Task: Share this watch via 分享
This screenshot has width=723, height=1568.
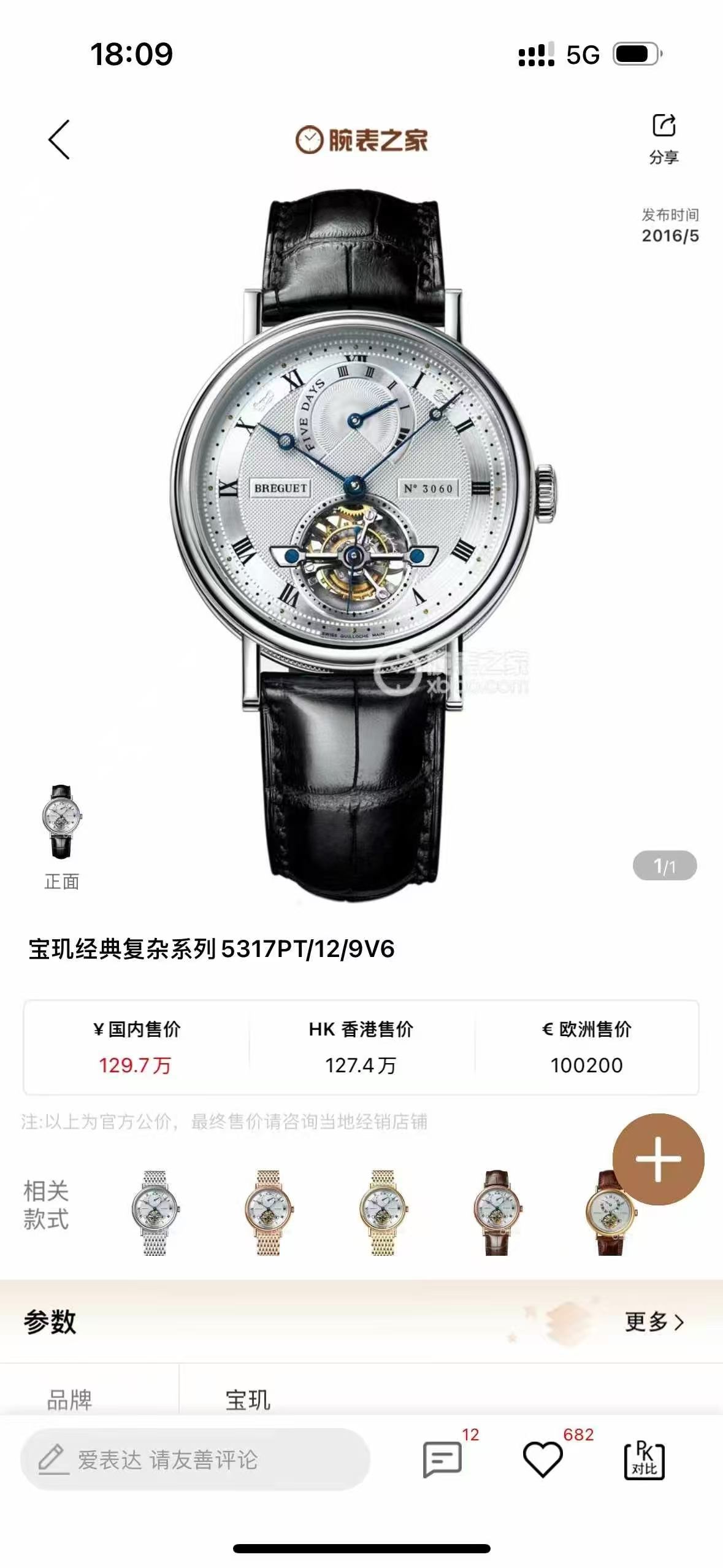Action: tap(664, 139)
